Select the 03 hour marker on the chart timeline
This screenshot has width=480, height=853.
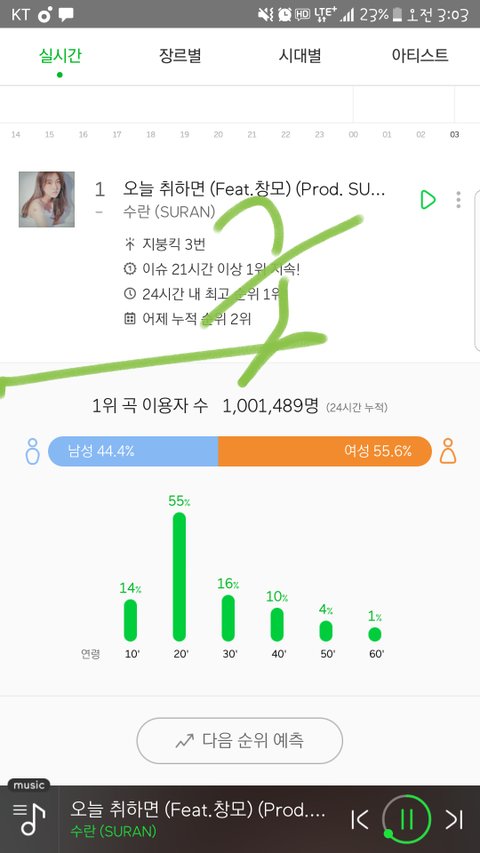pos(454,134)
